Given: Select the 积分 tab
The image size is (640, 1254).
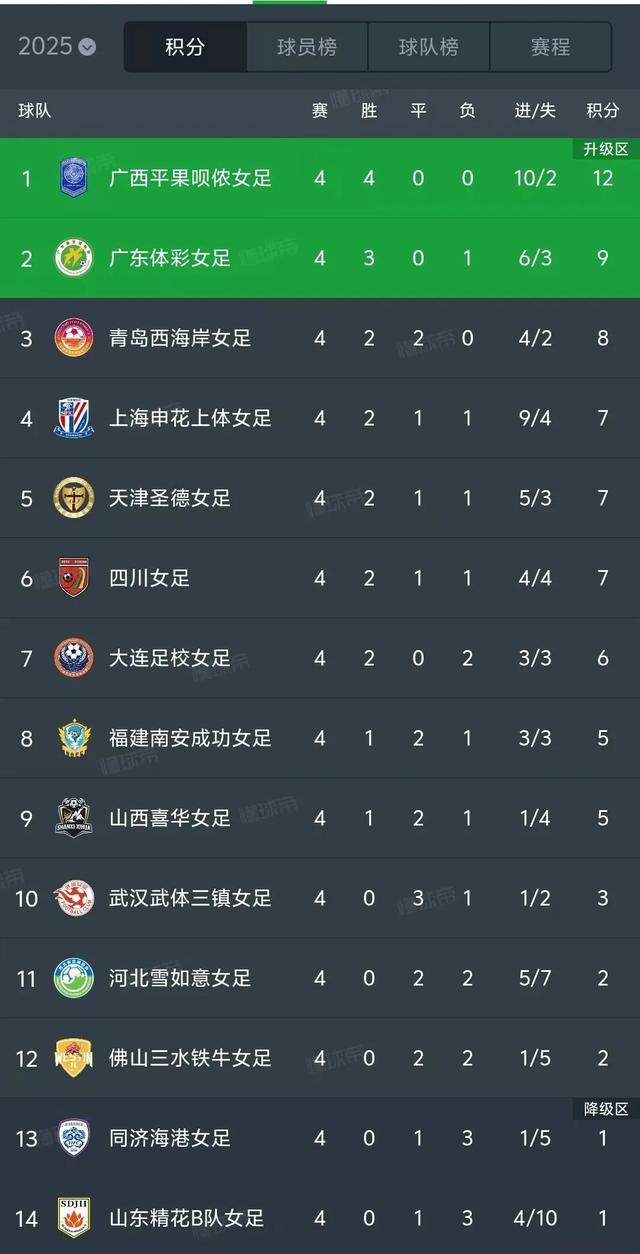Looking at the screenshot, I should pyautogui.click(x=185, y=47).
